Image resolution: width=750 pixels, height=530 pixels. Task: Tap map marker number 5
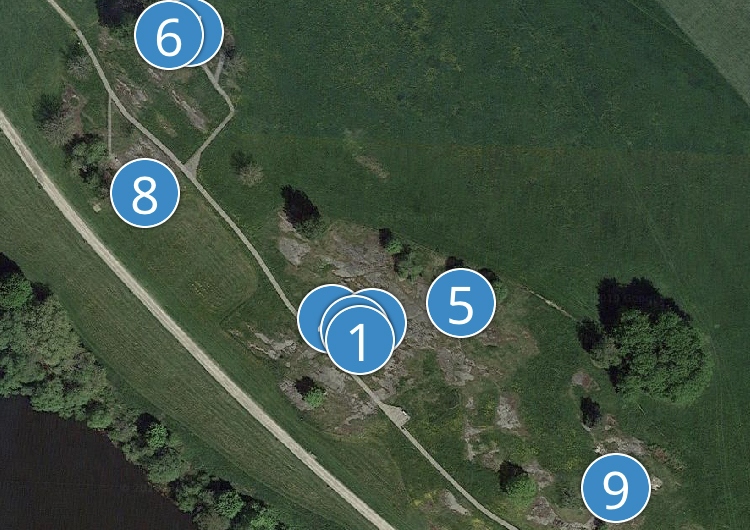[461, 304]
